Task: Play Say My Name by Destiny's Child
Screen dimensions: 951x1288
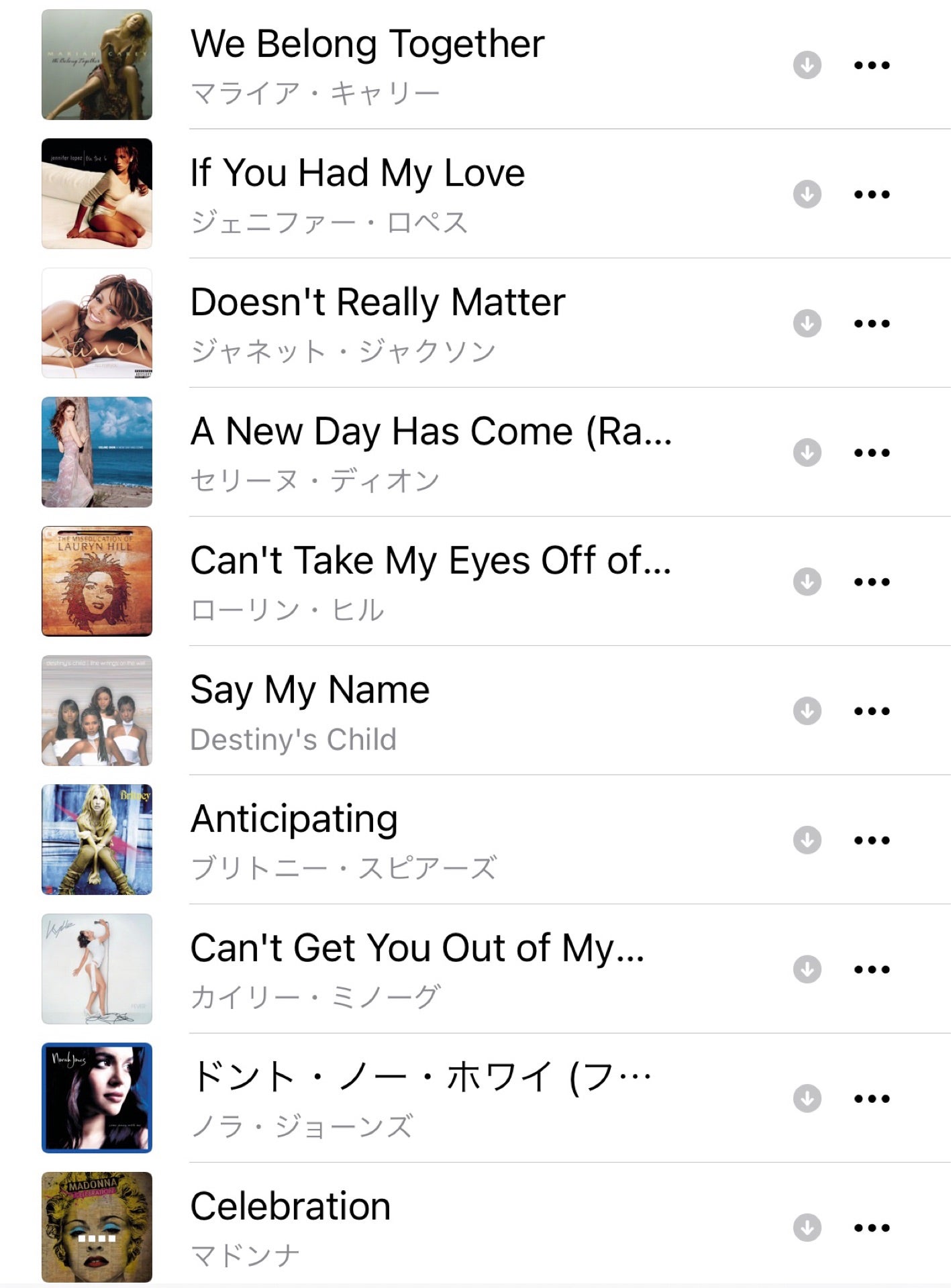Action: [x=309, y=690]
